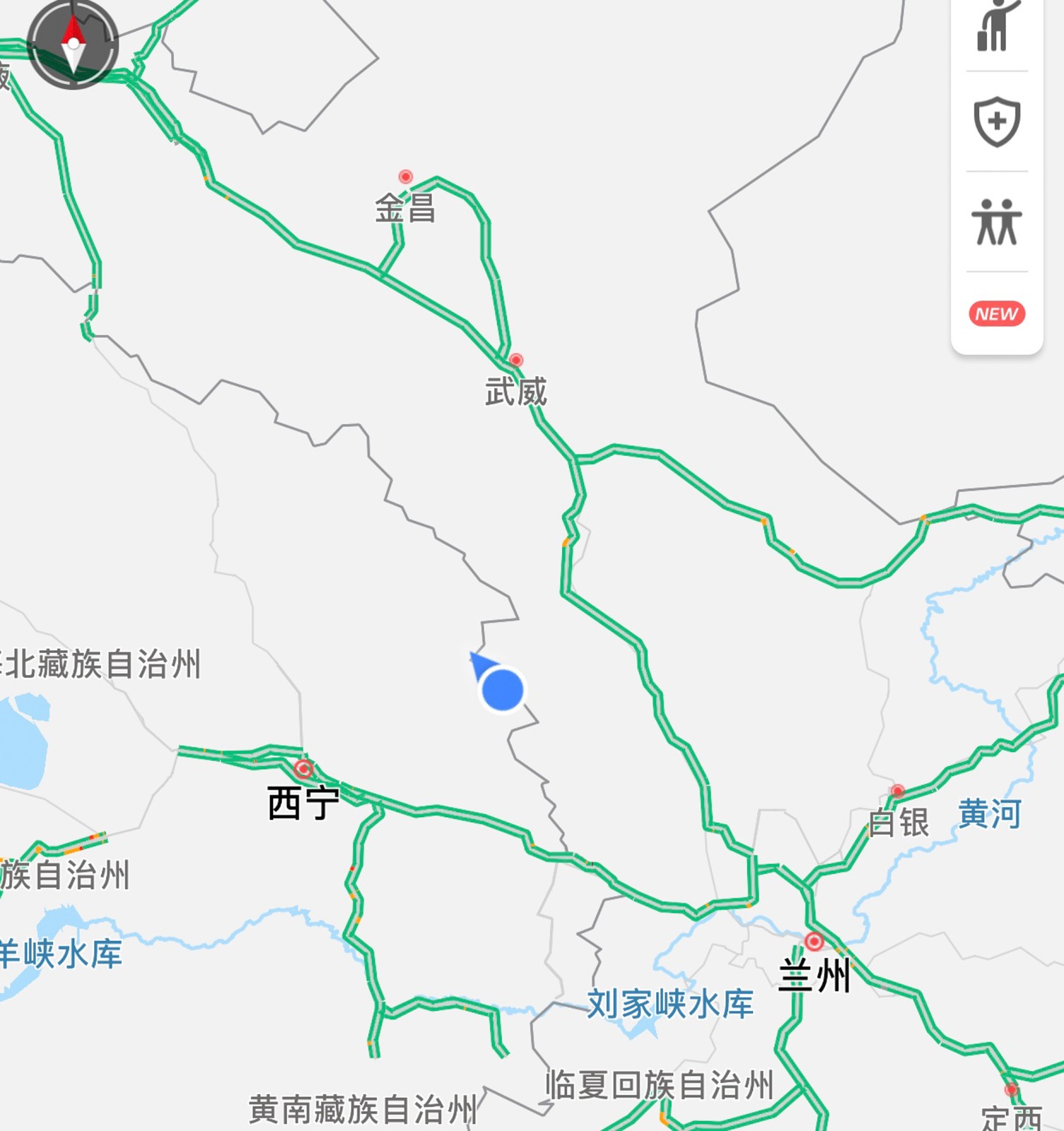
Task: Tap the compass to reset map orientation
Action: click(73, 44)
